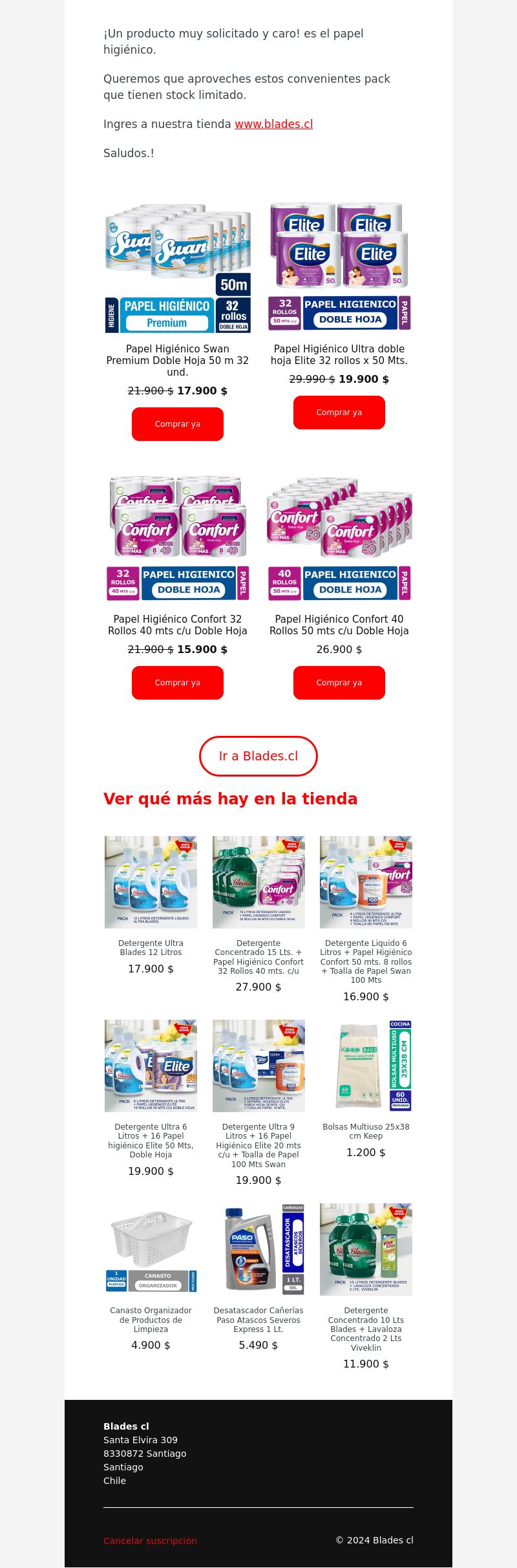517x1568 pixels.
Task: Open Canasto Organizador de Productos de Limpieza
Action: coord(151,1250)
